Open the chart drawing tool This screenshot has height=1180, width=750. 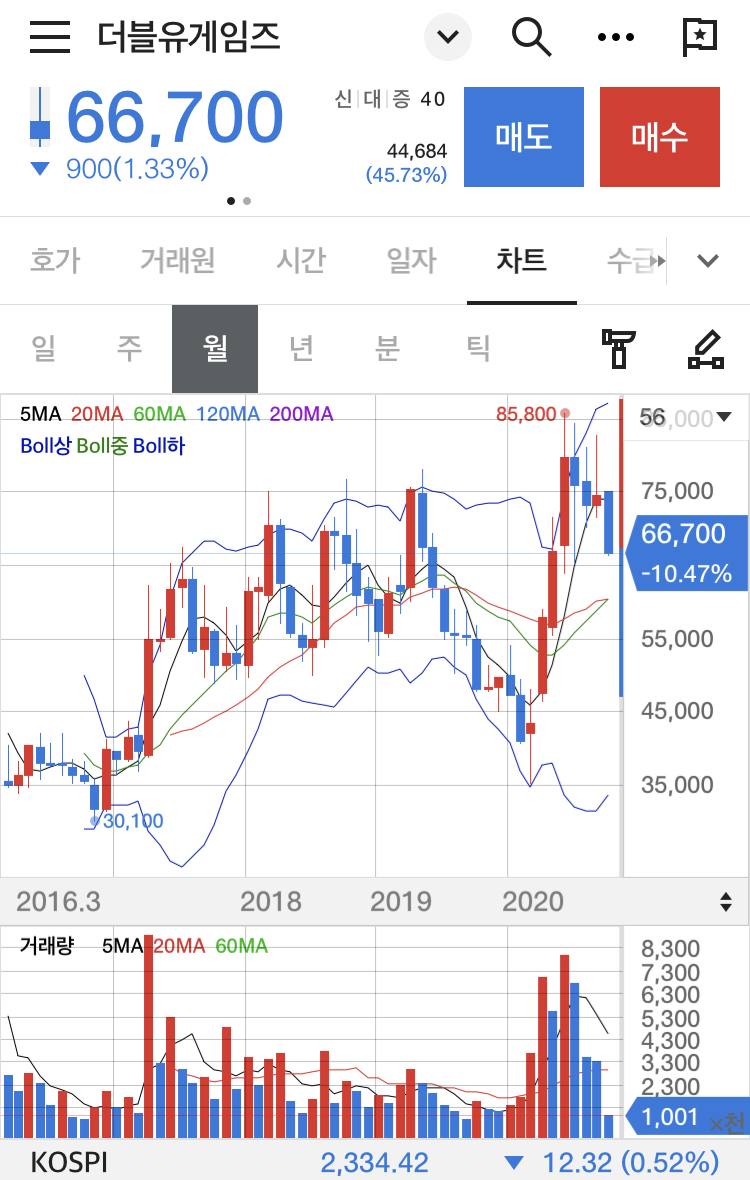706,348
